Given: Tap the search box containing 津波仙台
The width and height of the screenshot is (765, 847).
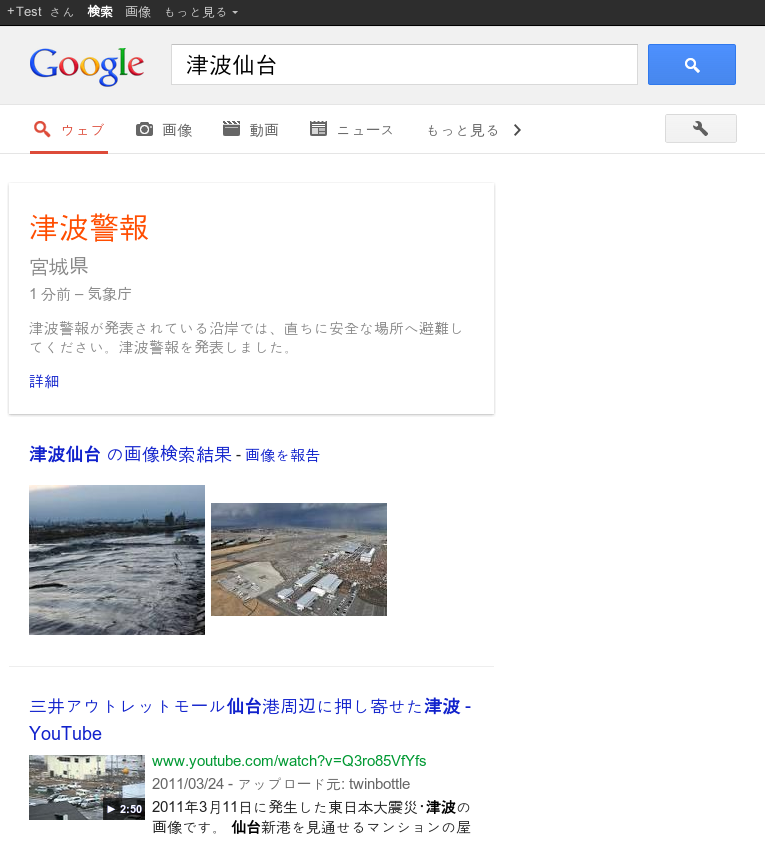Looking at the screenshot, I should pos(404,65).
